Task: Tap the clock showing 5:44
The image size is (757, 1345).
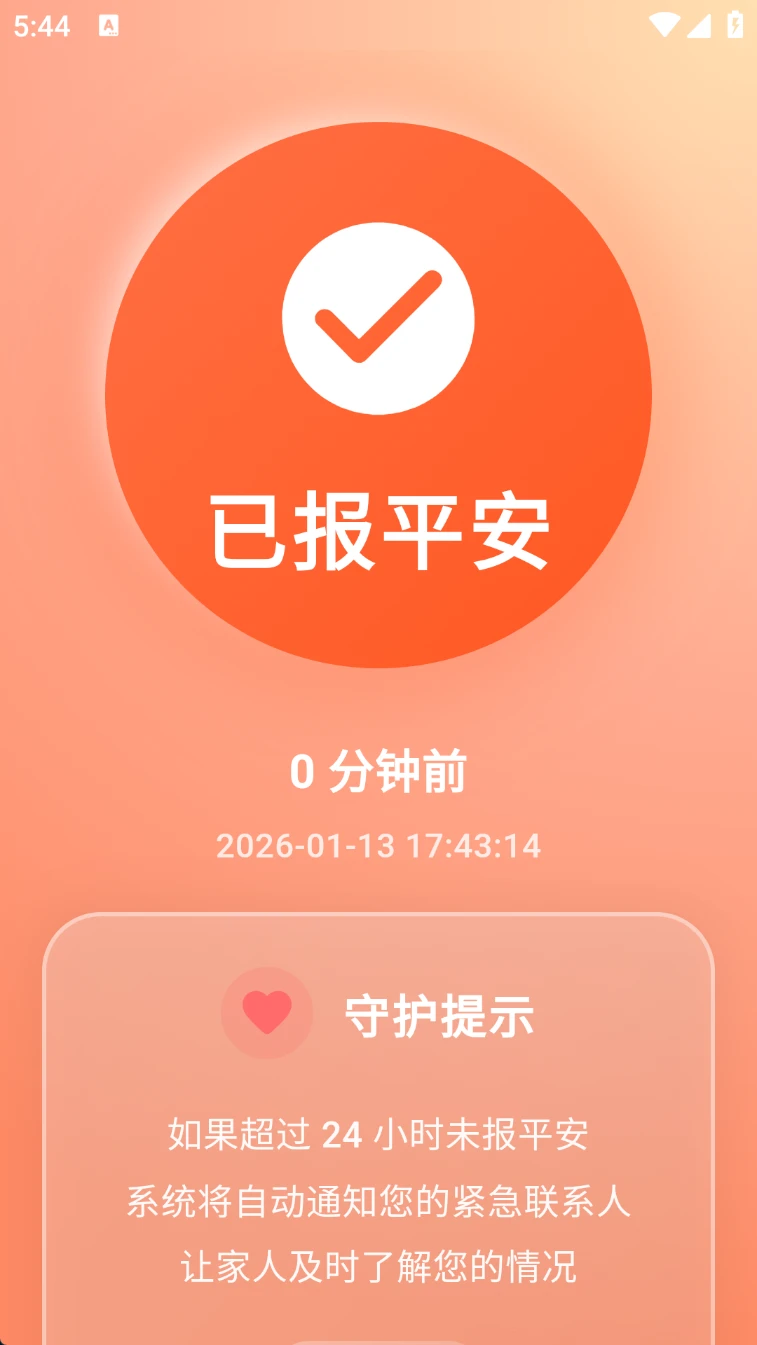Action: [x=42, y=25]
